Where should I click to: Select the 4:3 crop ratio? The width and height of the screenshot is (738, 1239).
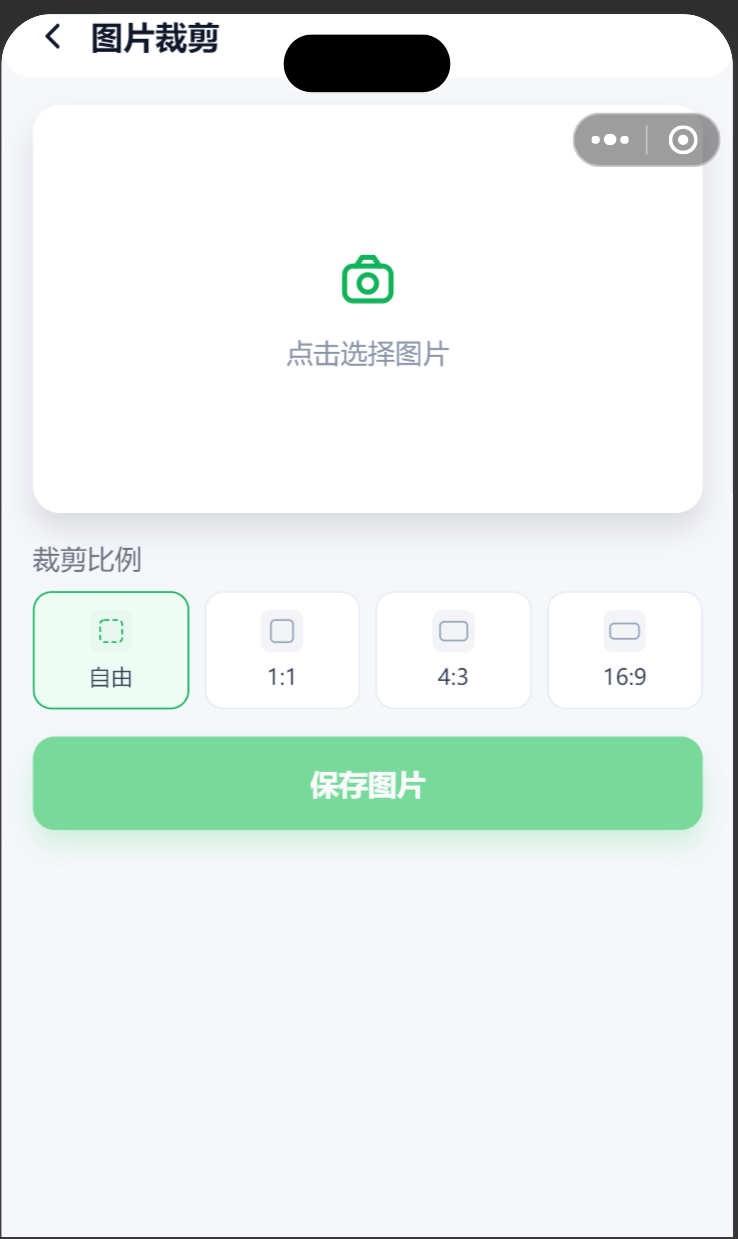[453, 650]
